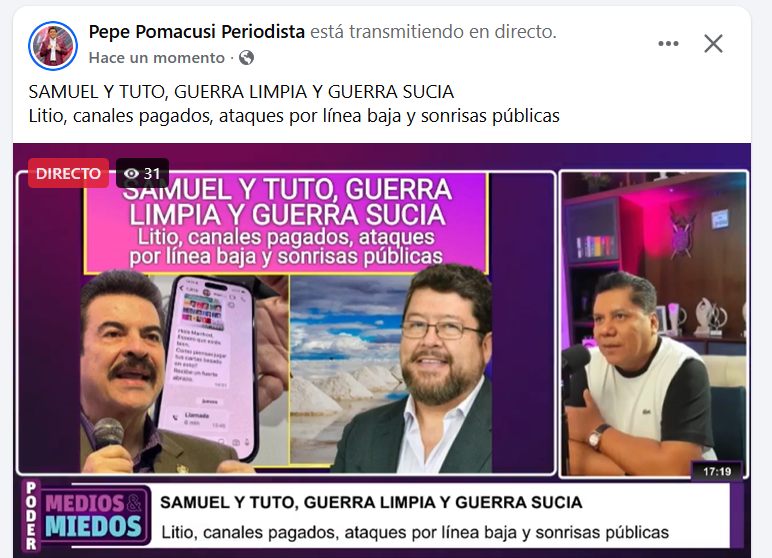The image size is (772, 558).
Task: Open the three-dot post options menu
Action: point(668,44)
